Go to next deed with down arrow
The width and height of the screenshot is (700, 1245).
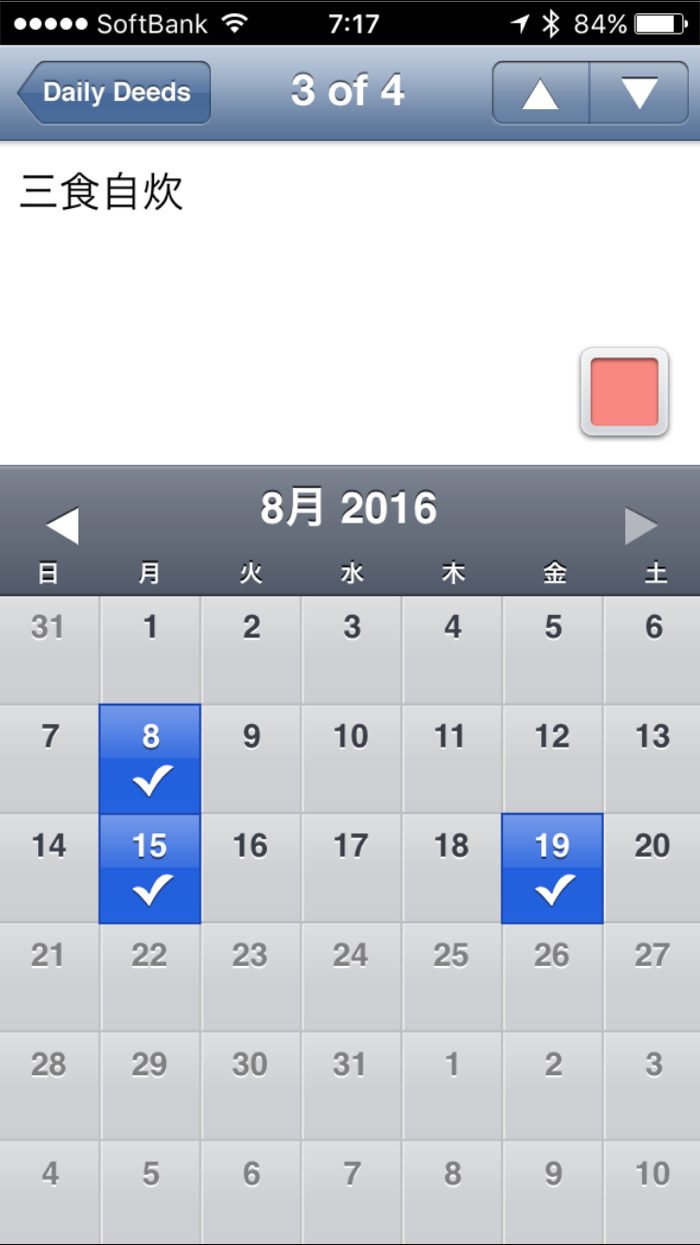[x=639, y=93]
